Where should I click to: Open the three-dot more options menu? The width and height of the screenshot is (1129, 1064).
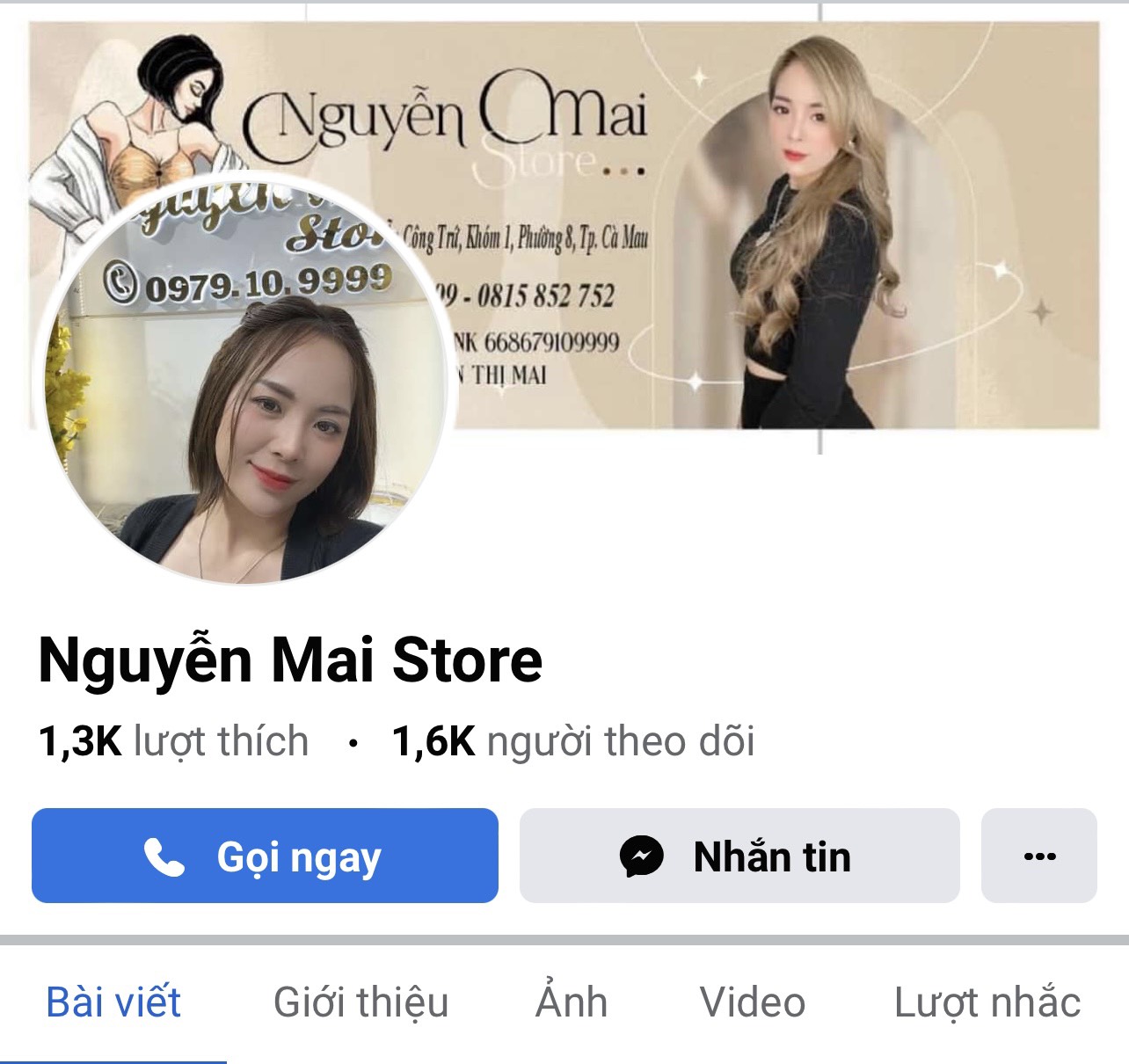click(x=1038, y=856)
